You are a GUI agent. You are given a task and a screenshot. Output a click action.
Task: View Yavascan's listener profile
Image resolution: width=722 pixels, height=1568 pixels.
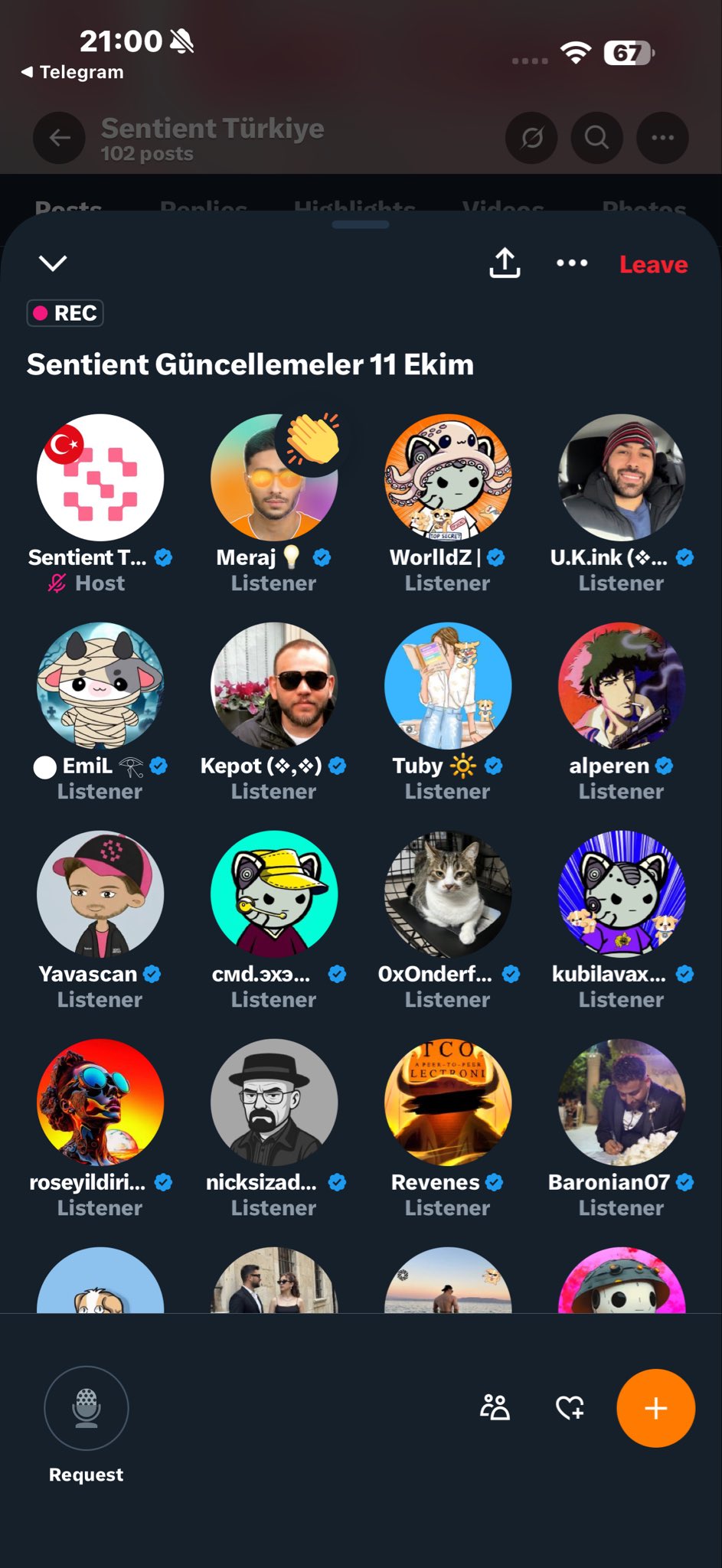point(100,894)
